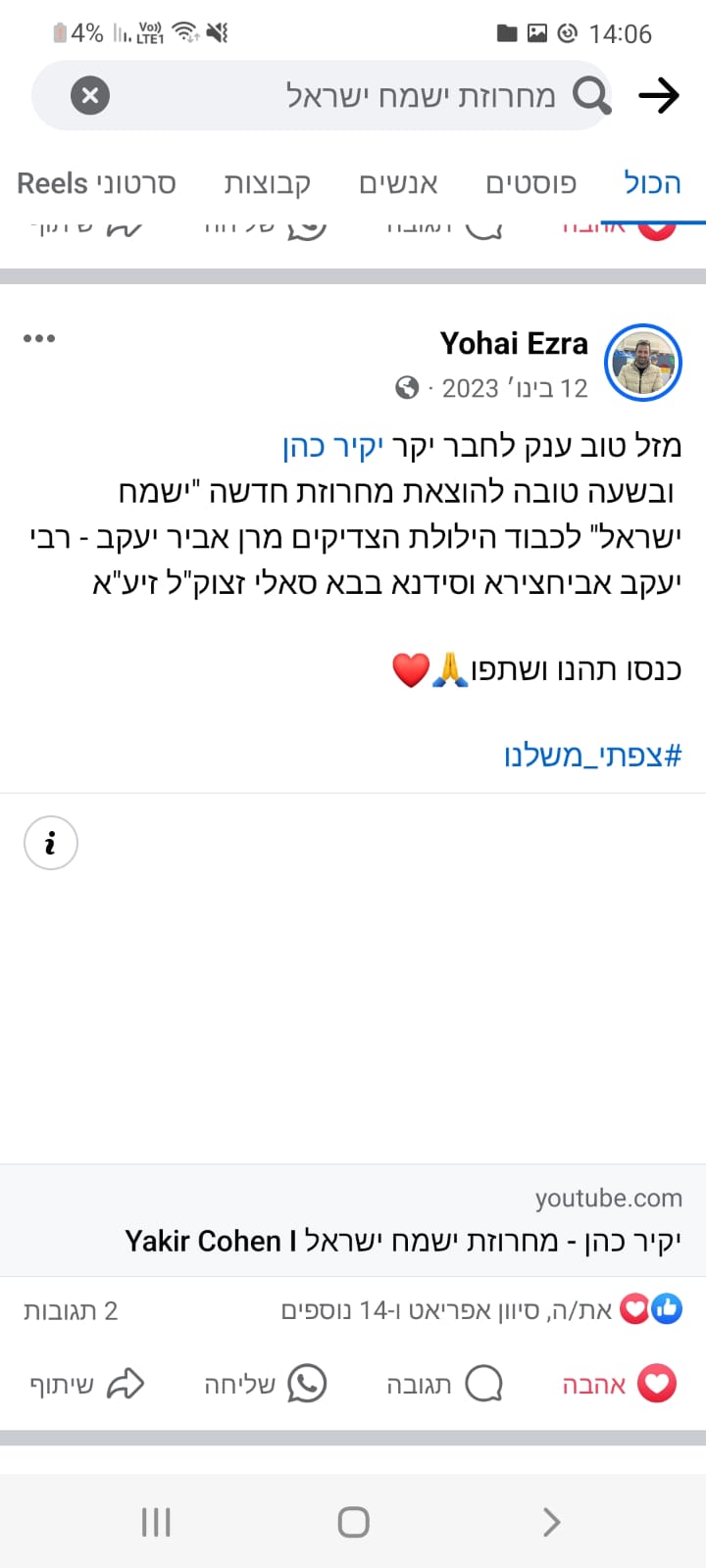Comment via the תגובה button

443,1384
